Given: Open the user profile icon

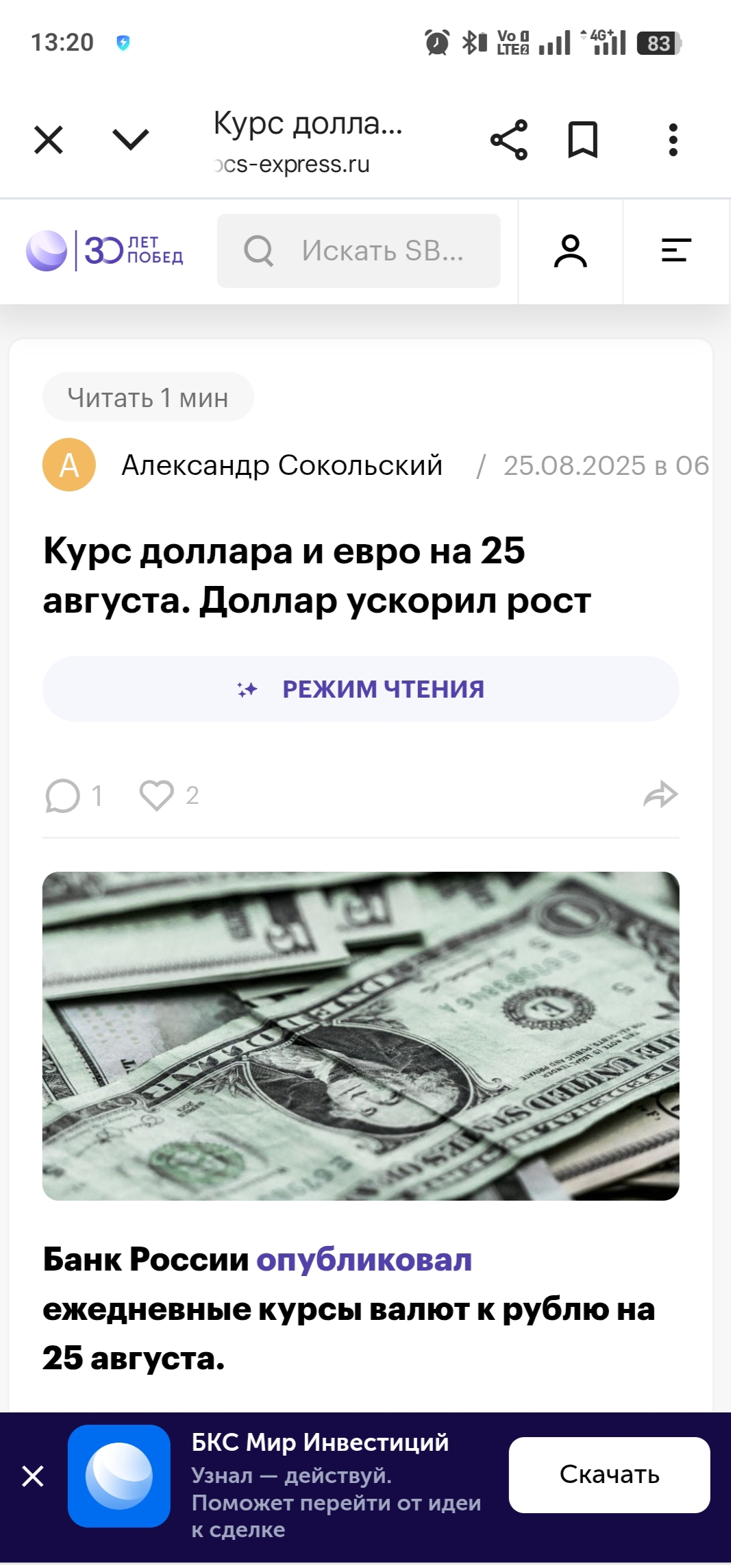Looking at the screenshot, I should [570, 251].
